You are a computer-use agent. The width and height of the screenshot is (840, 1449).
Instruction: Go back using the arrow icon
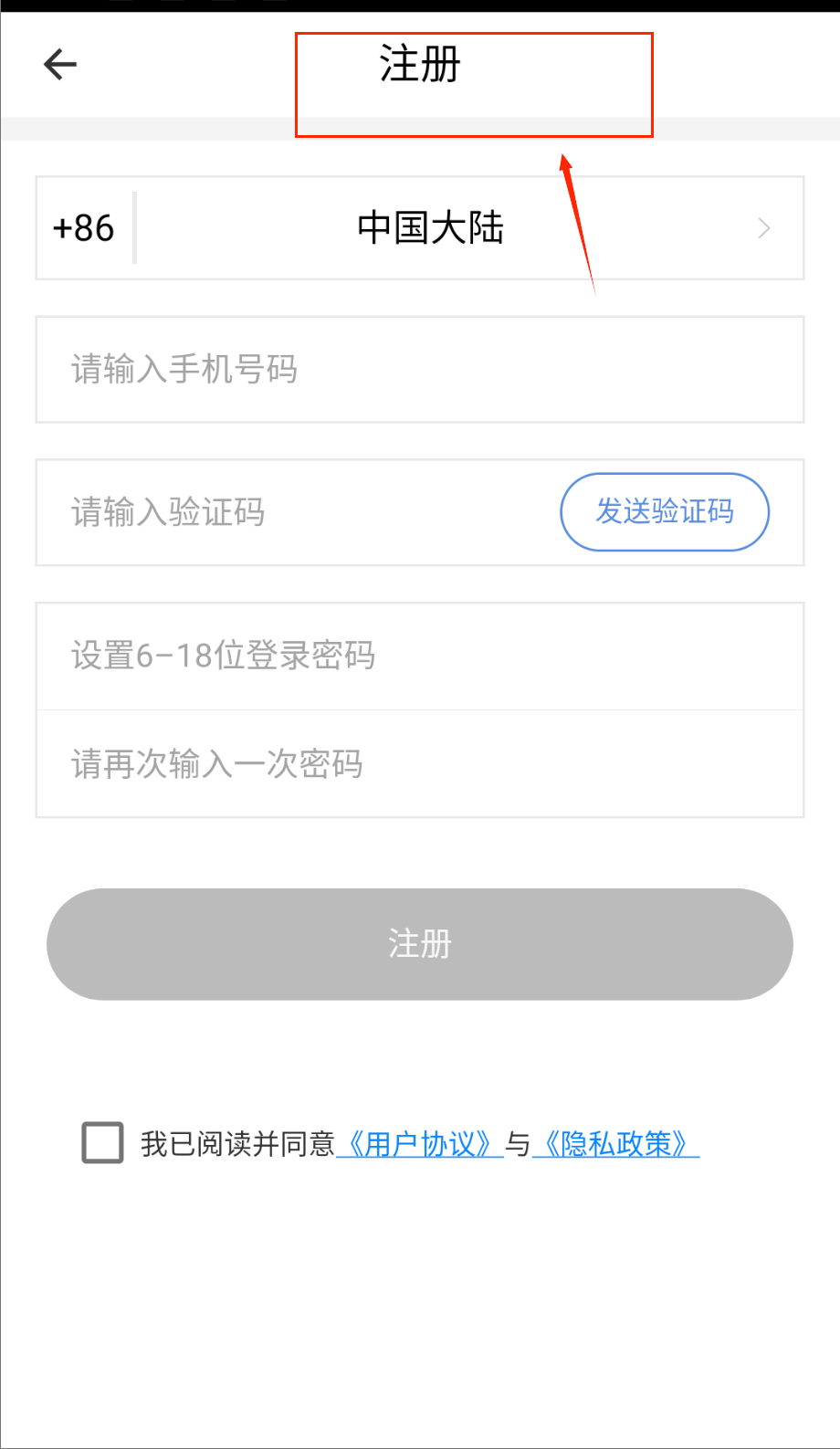pos(60,64)
